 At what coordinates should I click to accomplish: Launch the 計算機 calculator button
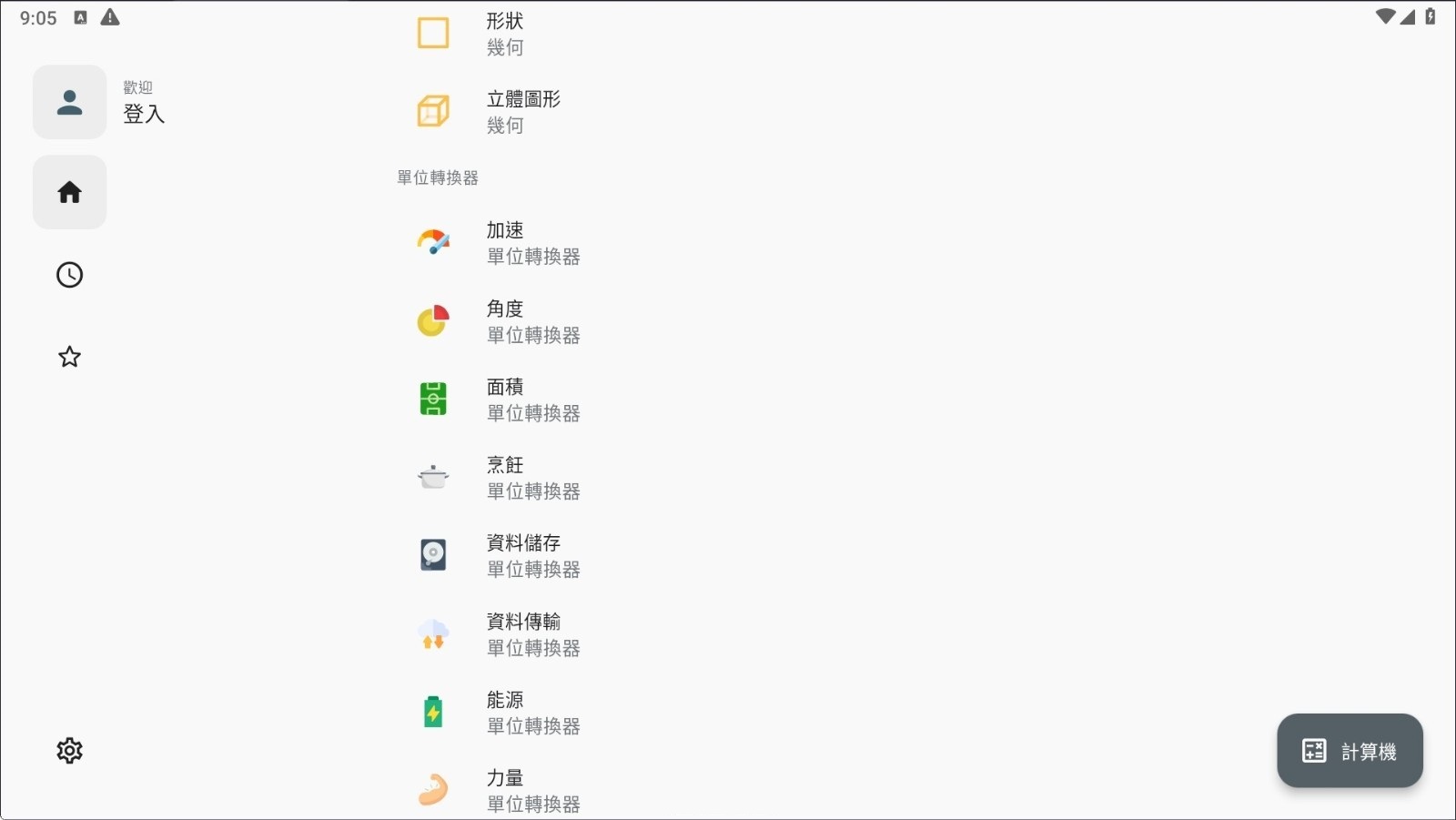tap(1350, 751)
